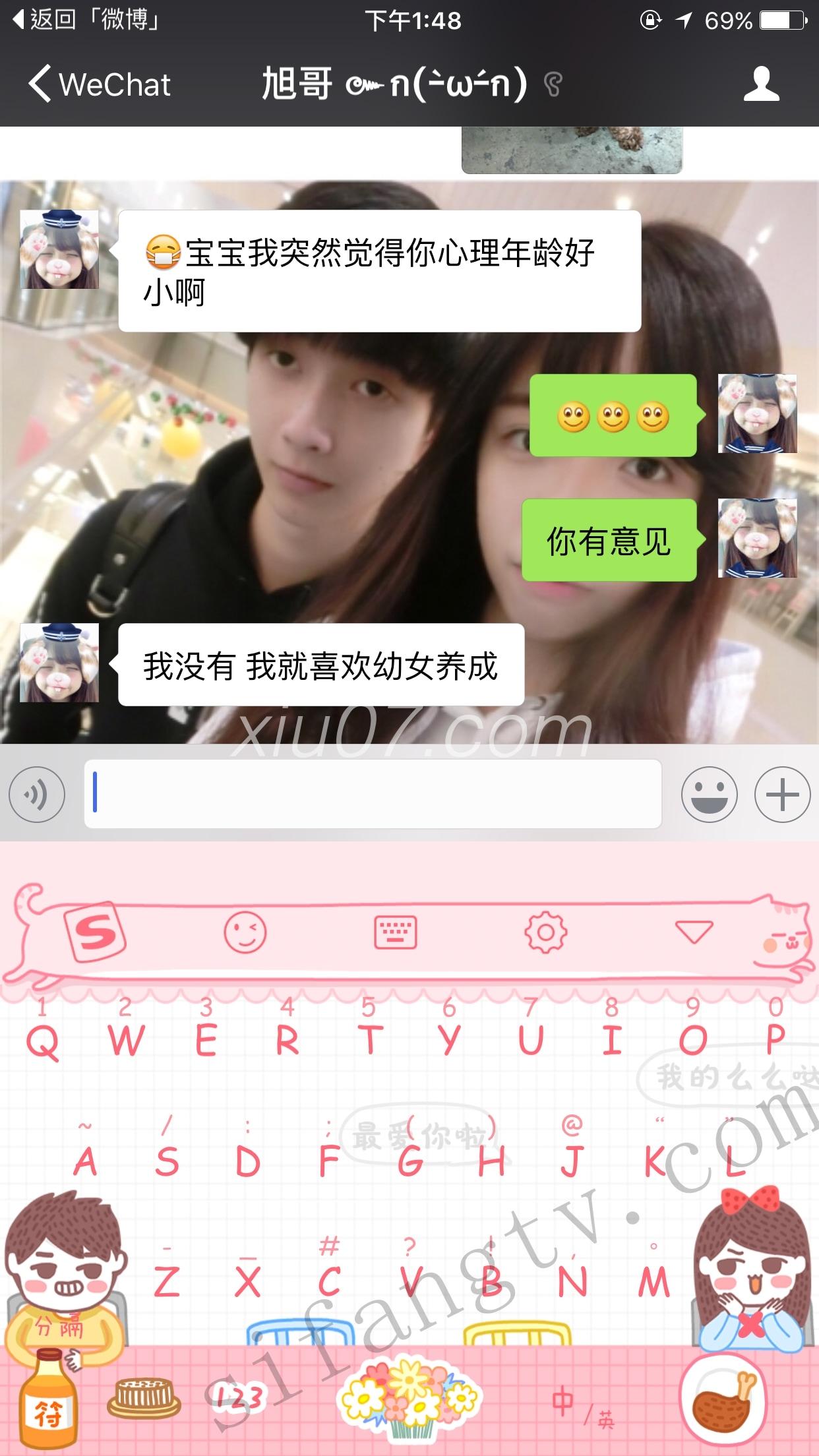Focus the message text field

[373, 794]
